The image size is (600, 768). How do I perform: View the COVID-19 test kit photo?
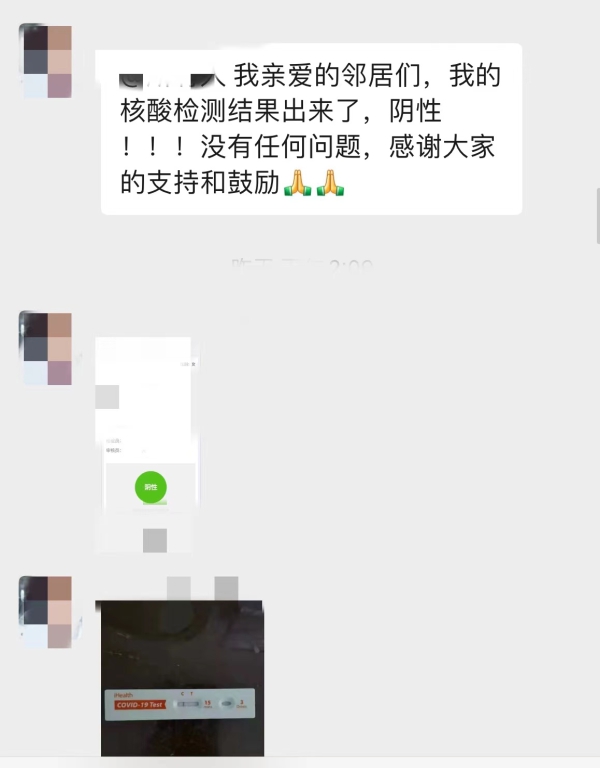point(181,678)
